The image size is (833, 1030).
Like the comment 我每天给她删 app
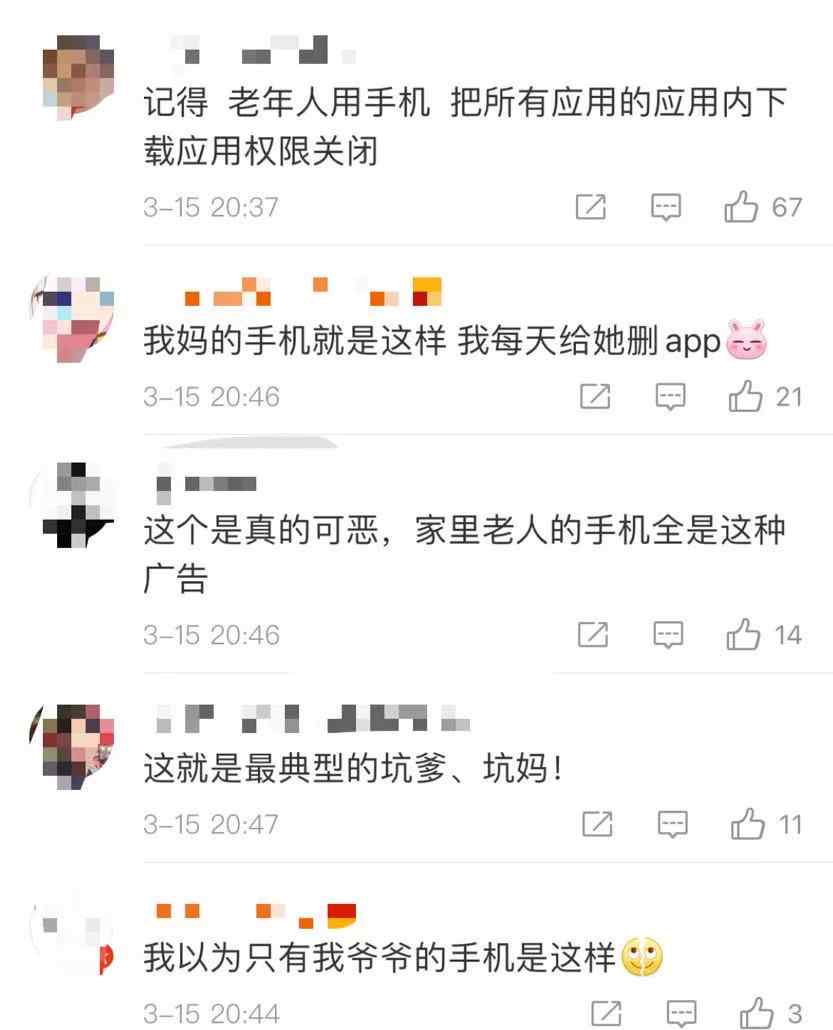pos(745,397)
